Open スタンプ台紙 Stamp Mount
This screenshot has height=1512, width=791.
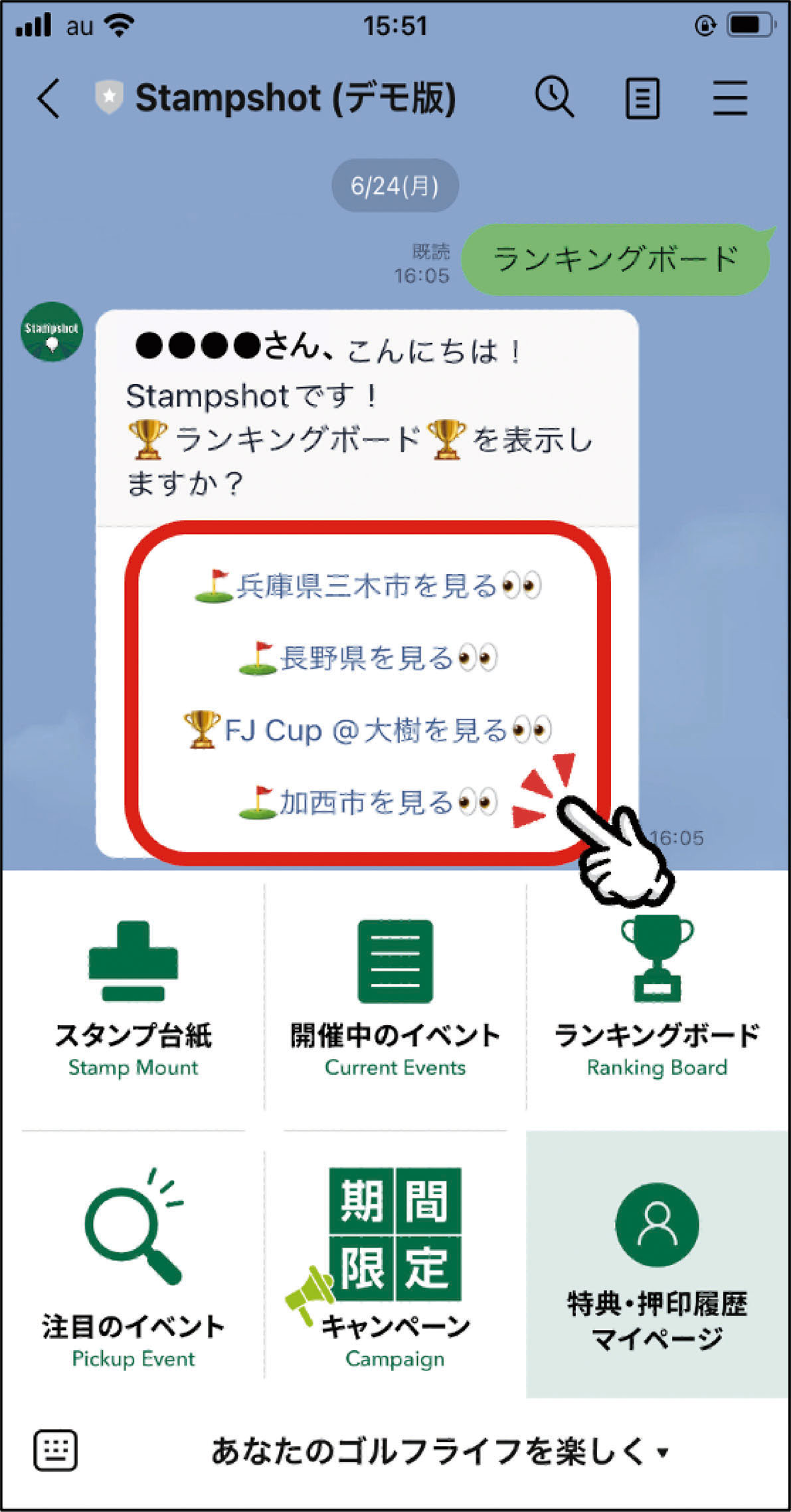pyautogui.click(x=133, y=996)
